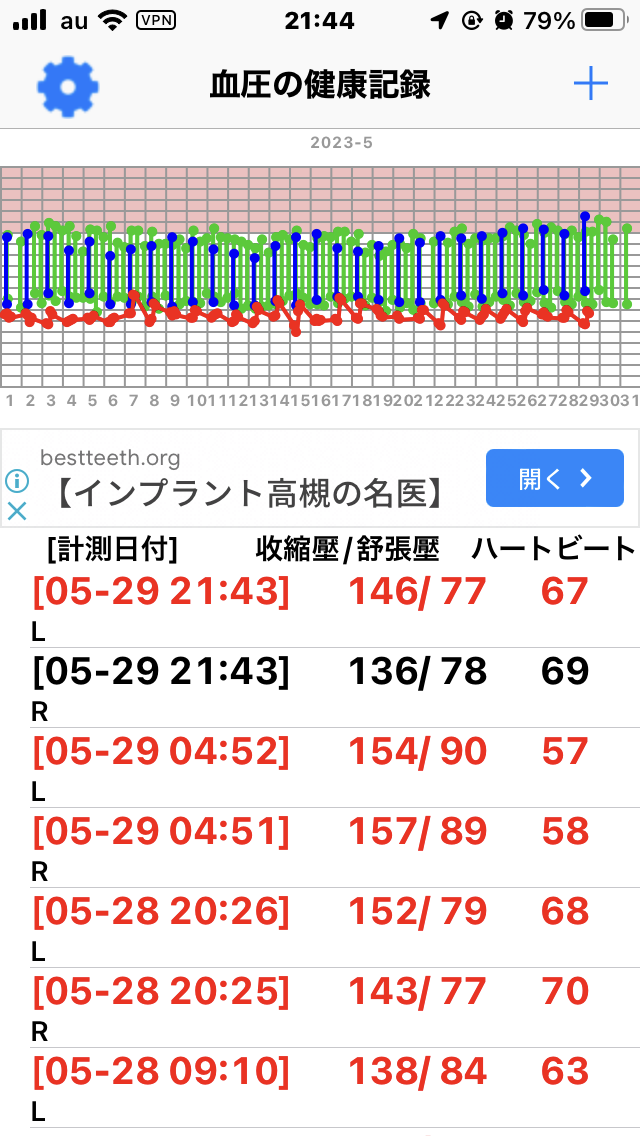Open the 05-29 21:43 record with 146/77
Screen dimensions: 640x1136
320,609
